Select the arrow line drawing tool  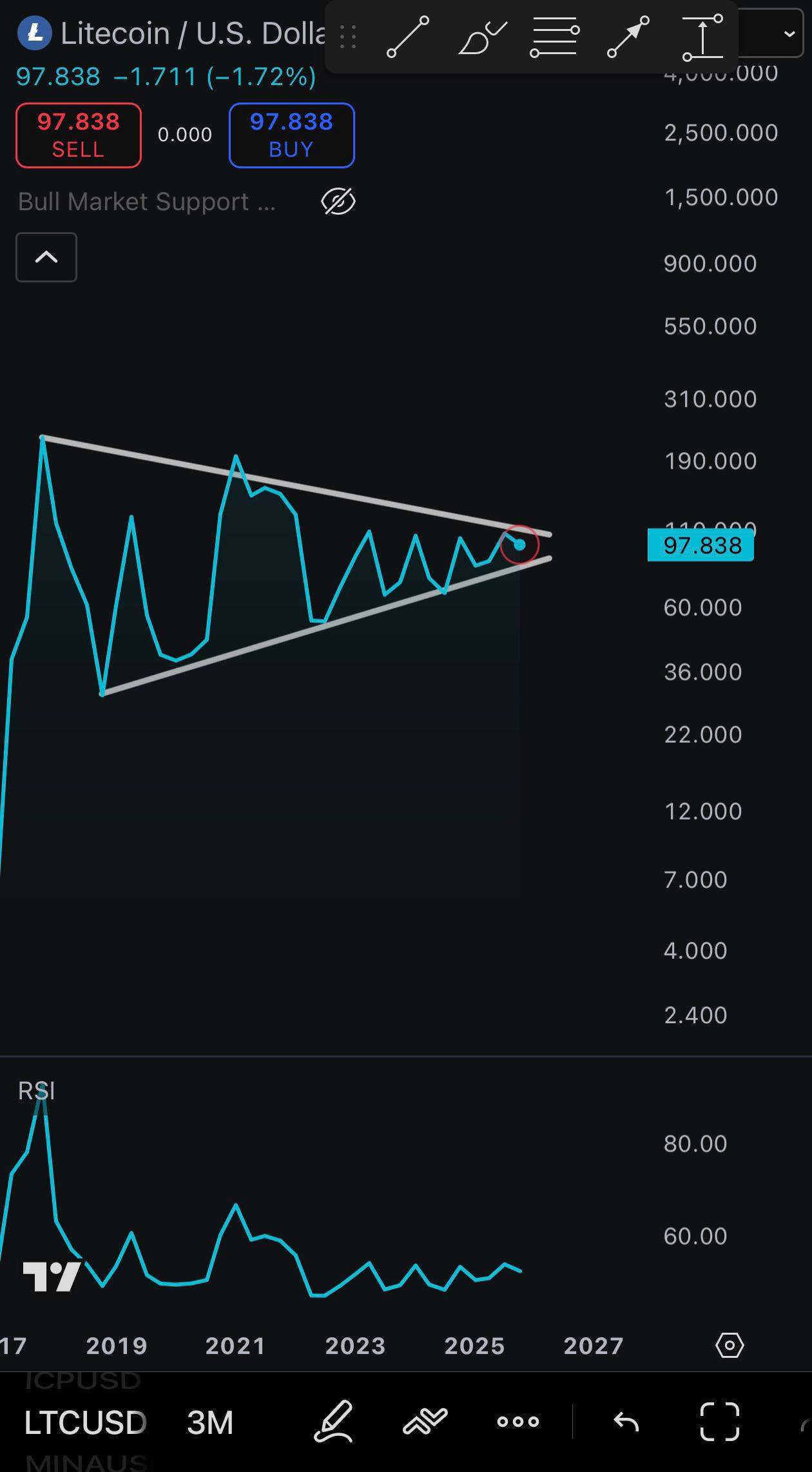628,37
